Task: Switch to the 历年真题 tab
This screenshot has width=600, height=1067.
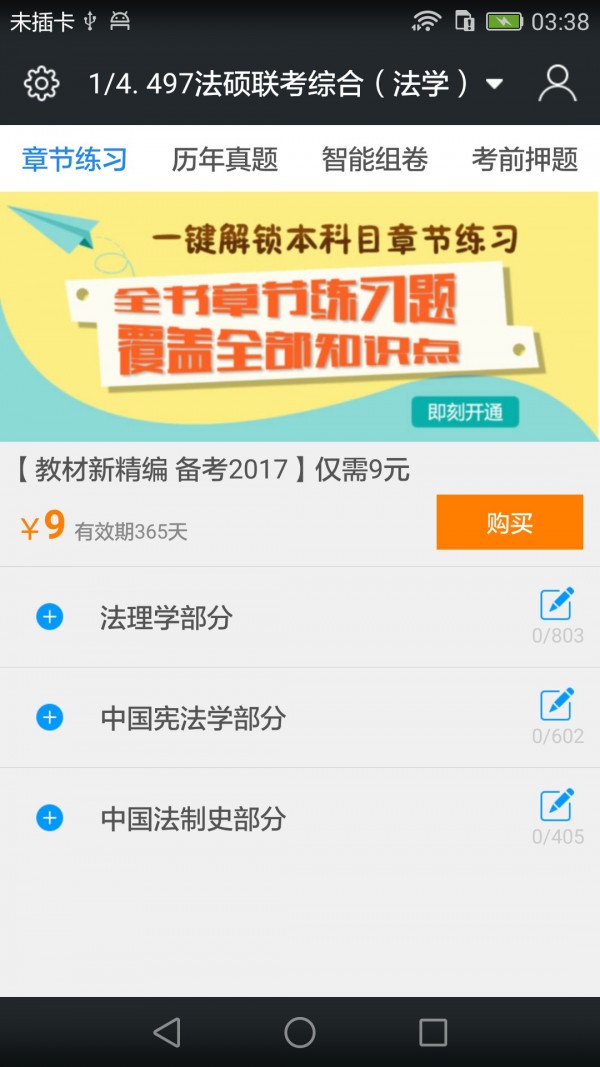Action: click(x=225, y=159)
